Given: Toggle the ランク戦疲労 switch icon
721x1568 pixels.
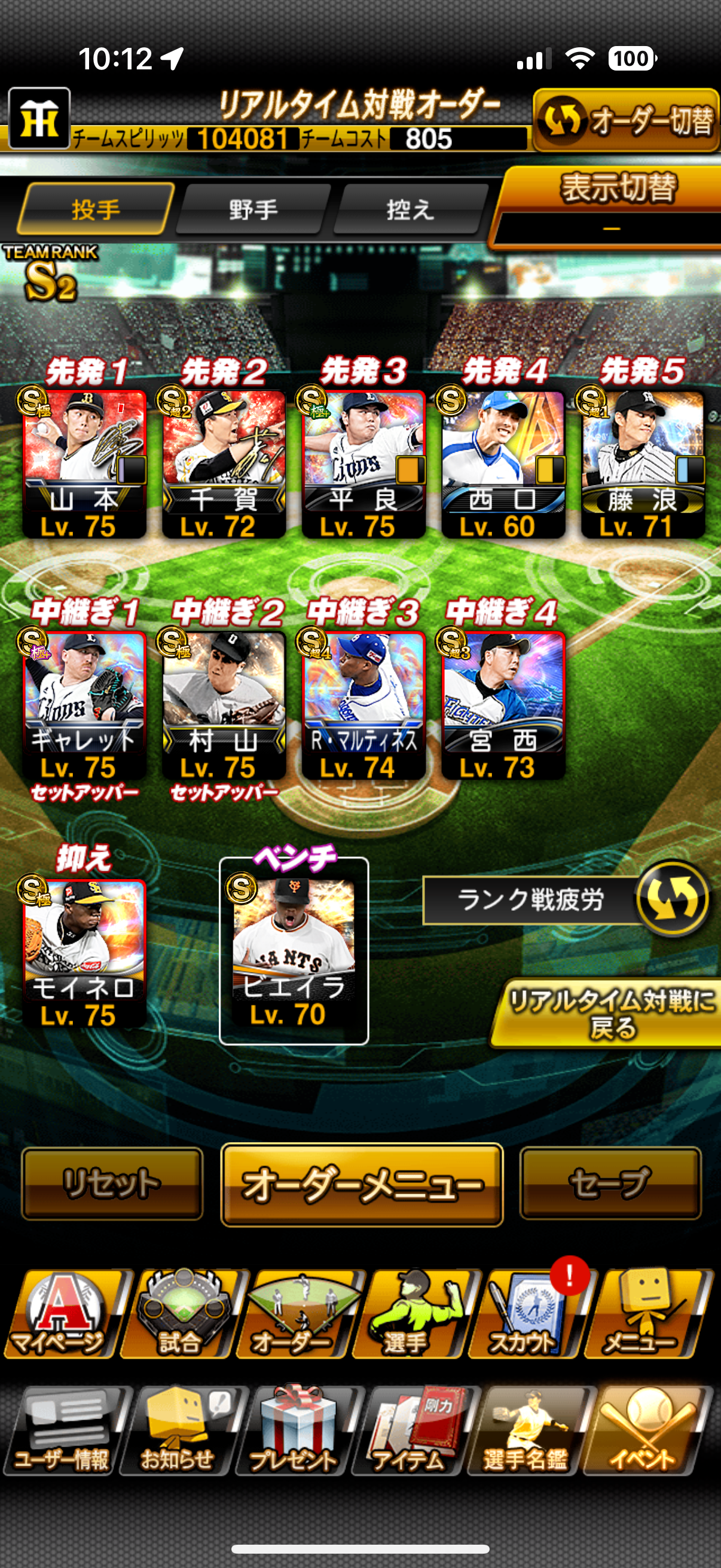Looking at the screenshot, I should (x=673, y=898).
